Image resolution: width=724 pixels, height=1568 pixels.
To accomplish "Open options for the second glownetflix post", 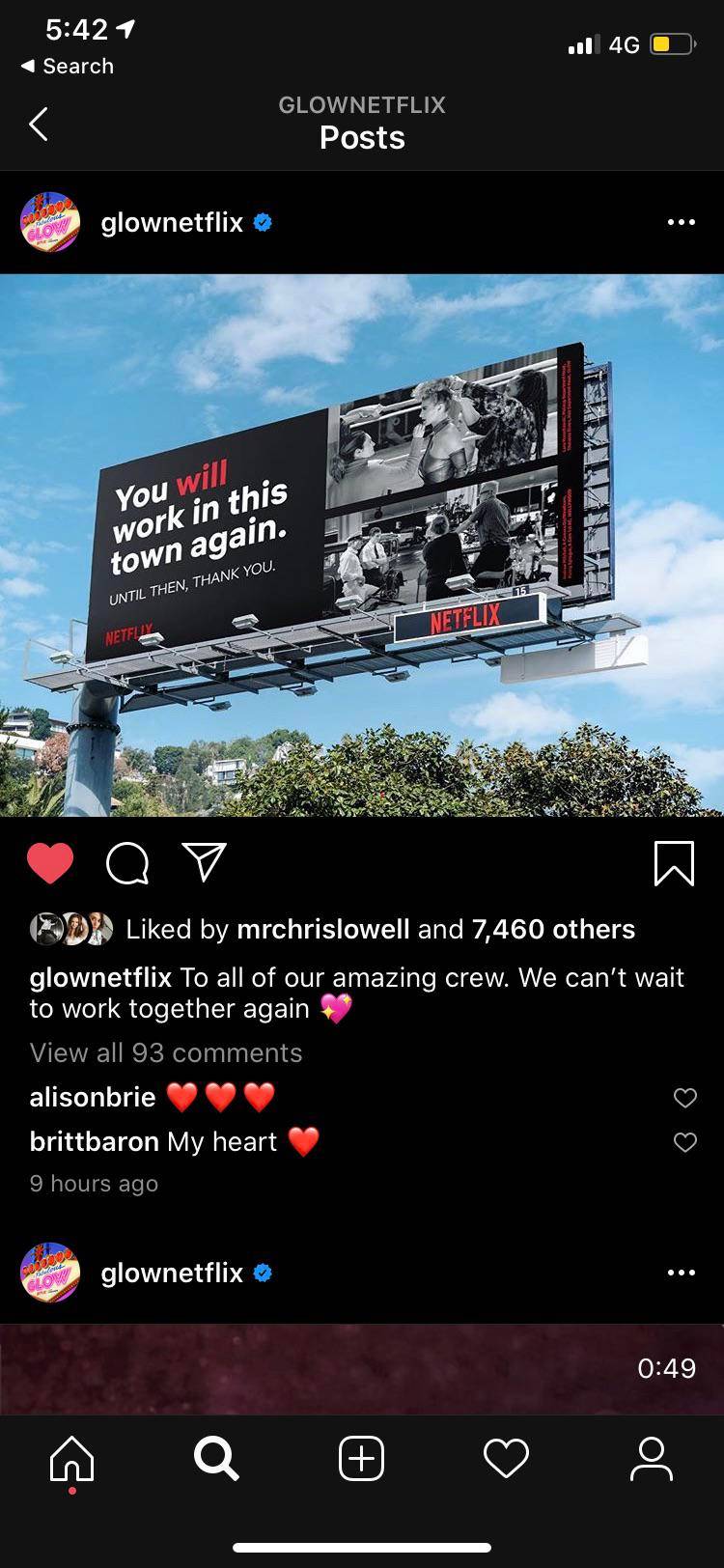I will (681, 1273).
